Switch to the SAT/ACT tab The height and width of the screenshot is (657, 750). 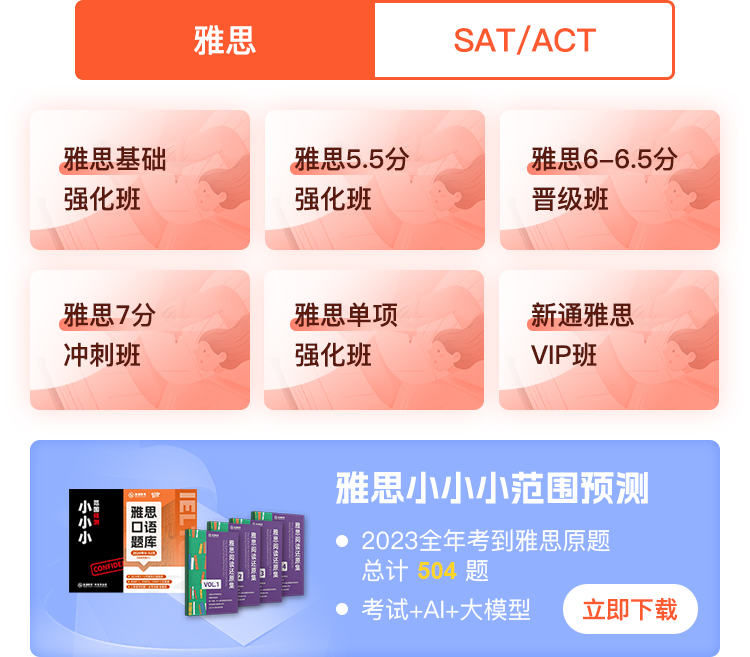point(524,40)
